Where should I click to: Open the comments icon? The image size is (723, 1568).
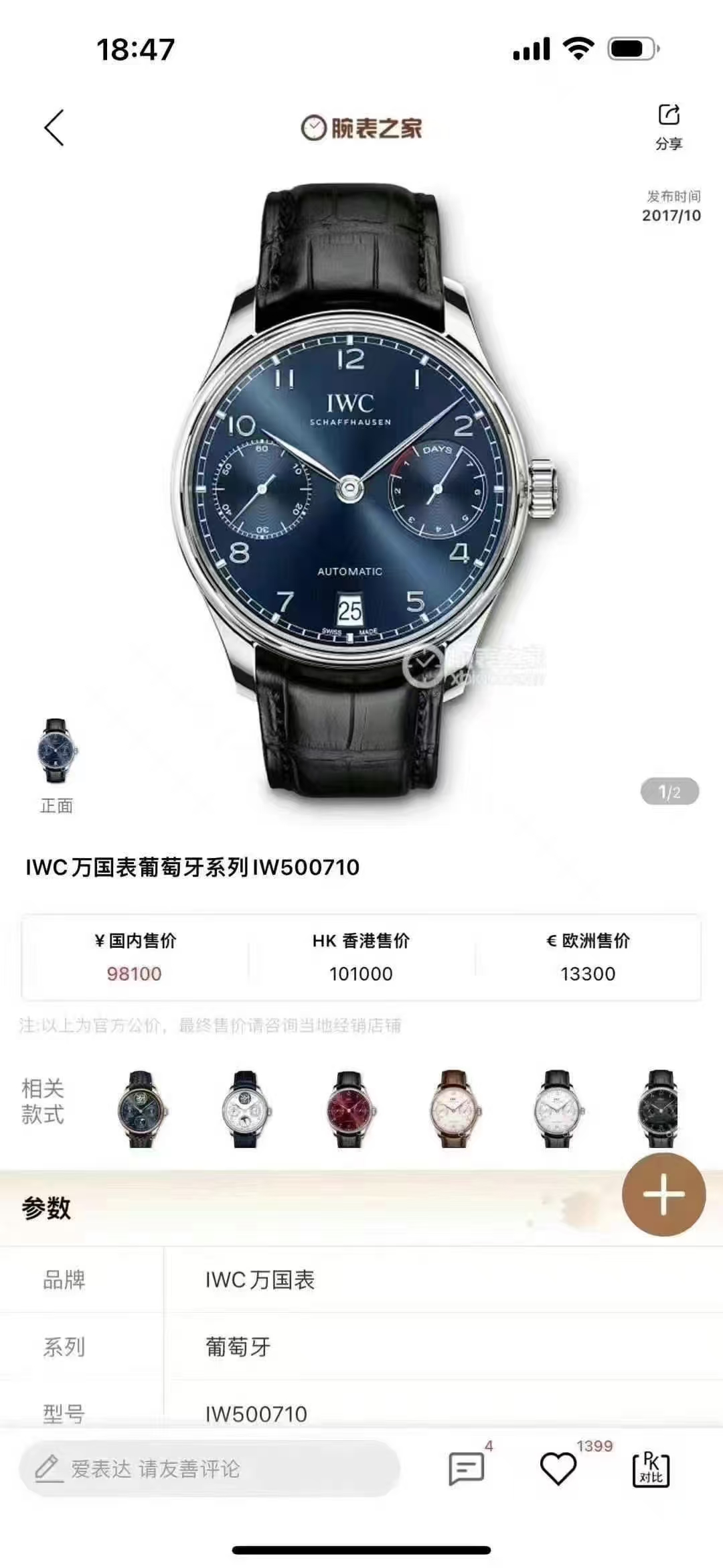[x=467, y=1469]
